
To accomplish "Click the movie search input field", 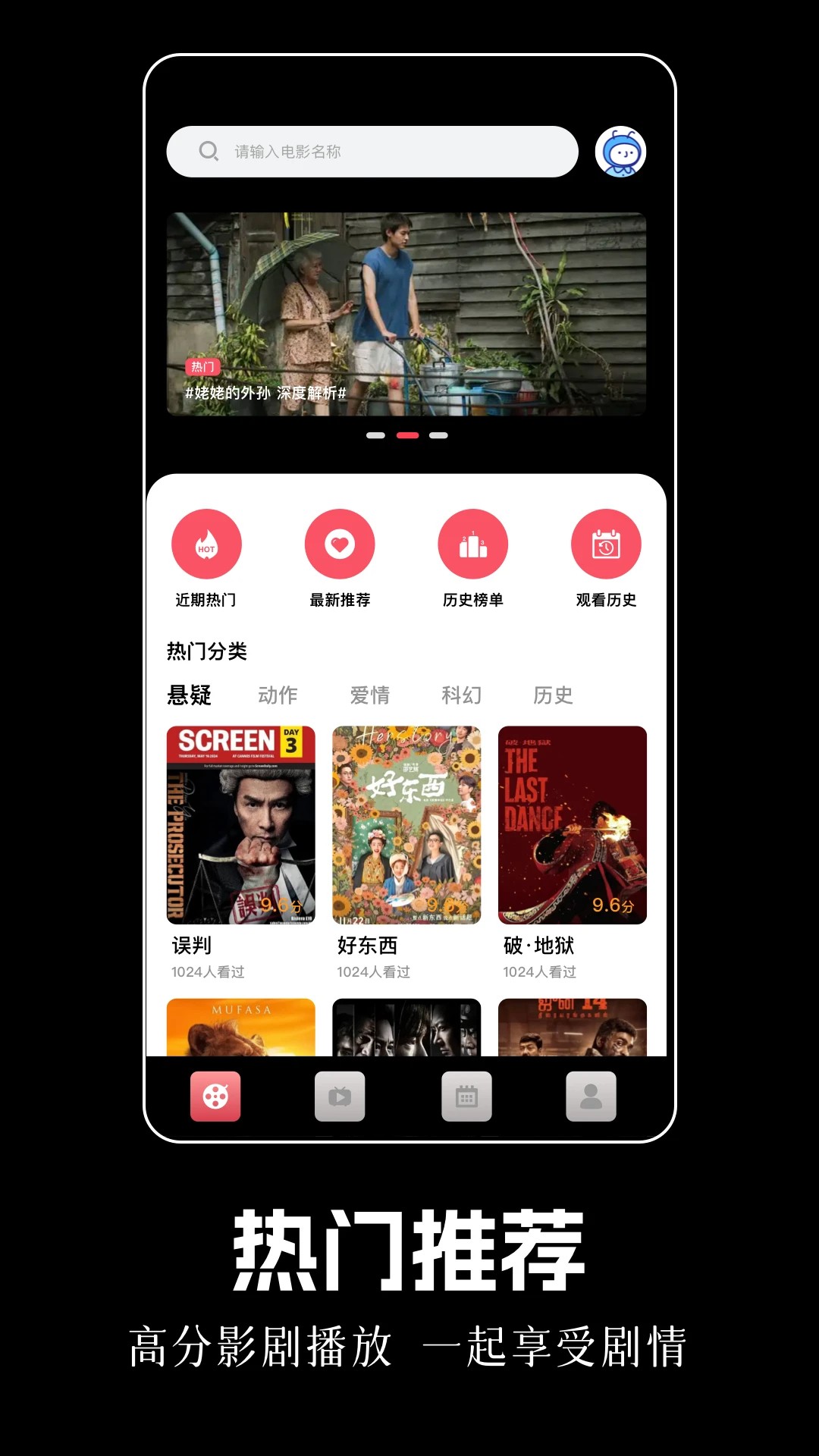I will [379, 151].
